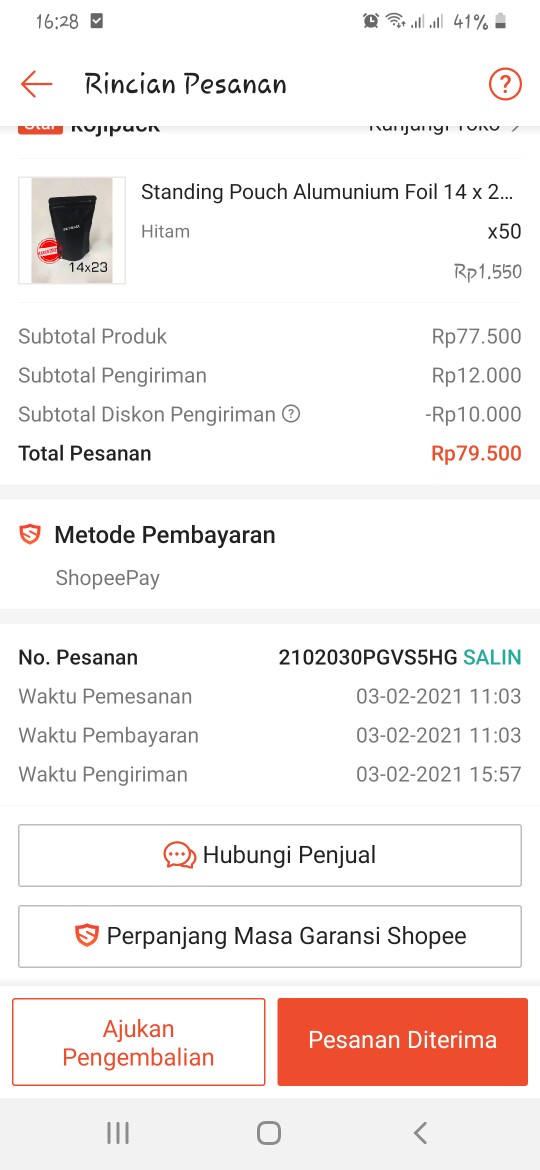The width and height of the screenshot is (540, 1170).
Task: Tap Perpanjang Masa Garansi Shopee
Action: pos(270,936)
